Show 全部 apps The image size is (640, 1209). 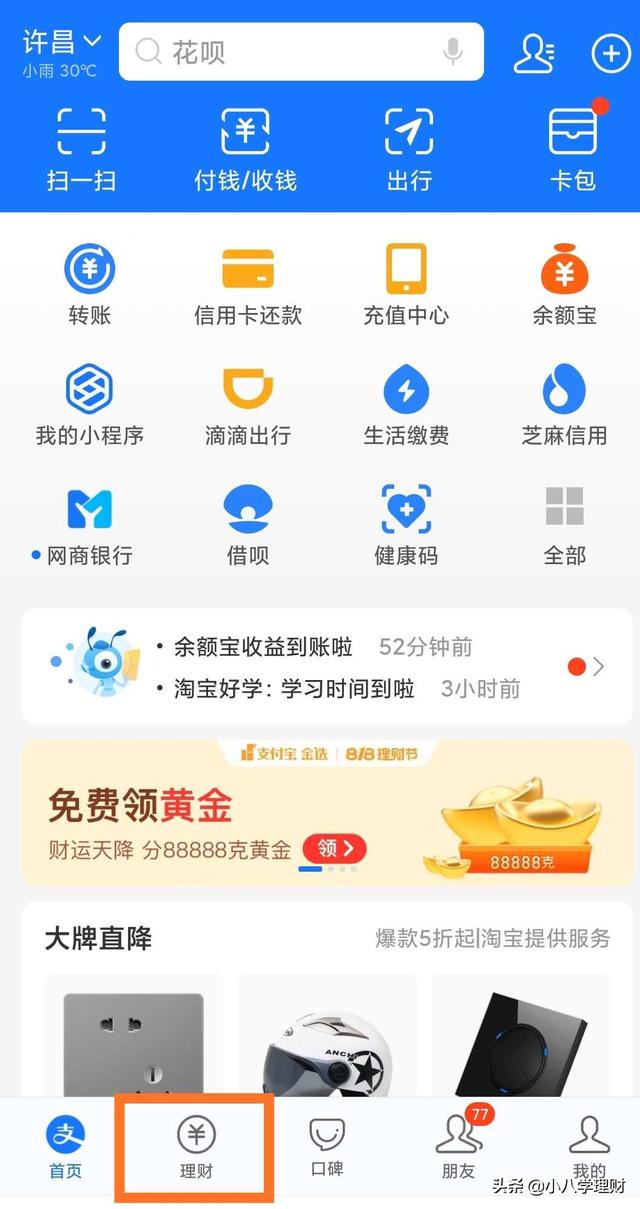(564, 525)
